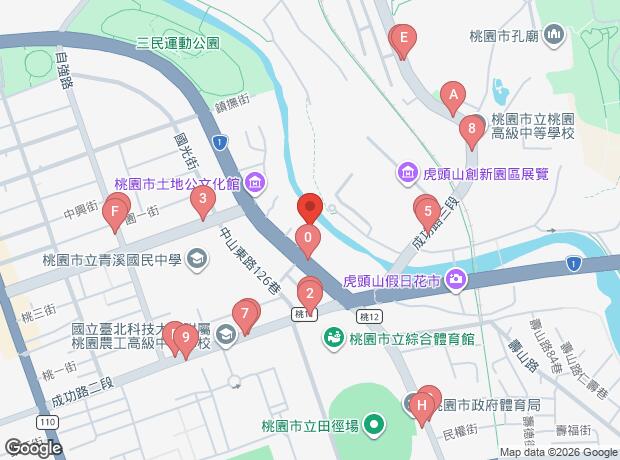Screen dimensions: 620x460
Task: Tap the pin numbered 5
Action: (x=427, y=211)
